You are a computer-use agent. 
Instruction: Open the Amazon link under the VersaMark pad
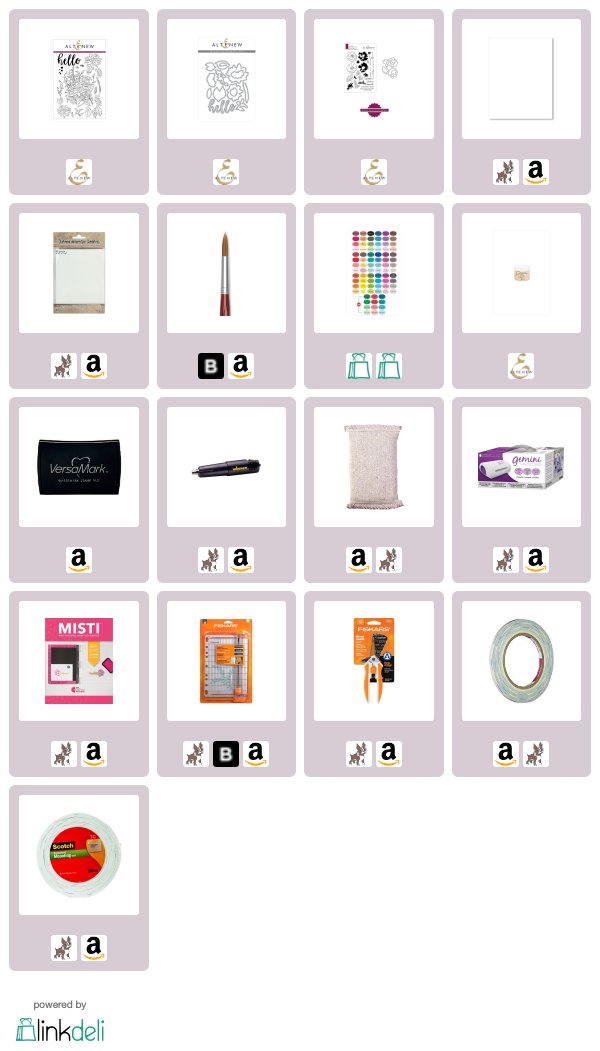coord(79,560)
